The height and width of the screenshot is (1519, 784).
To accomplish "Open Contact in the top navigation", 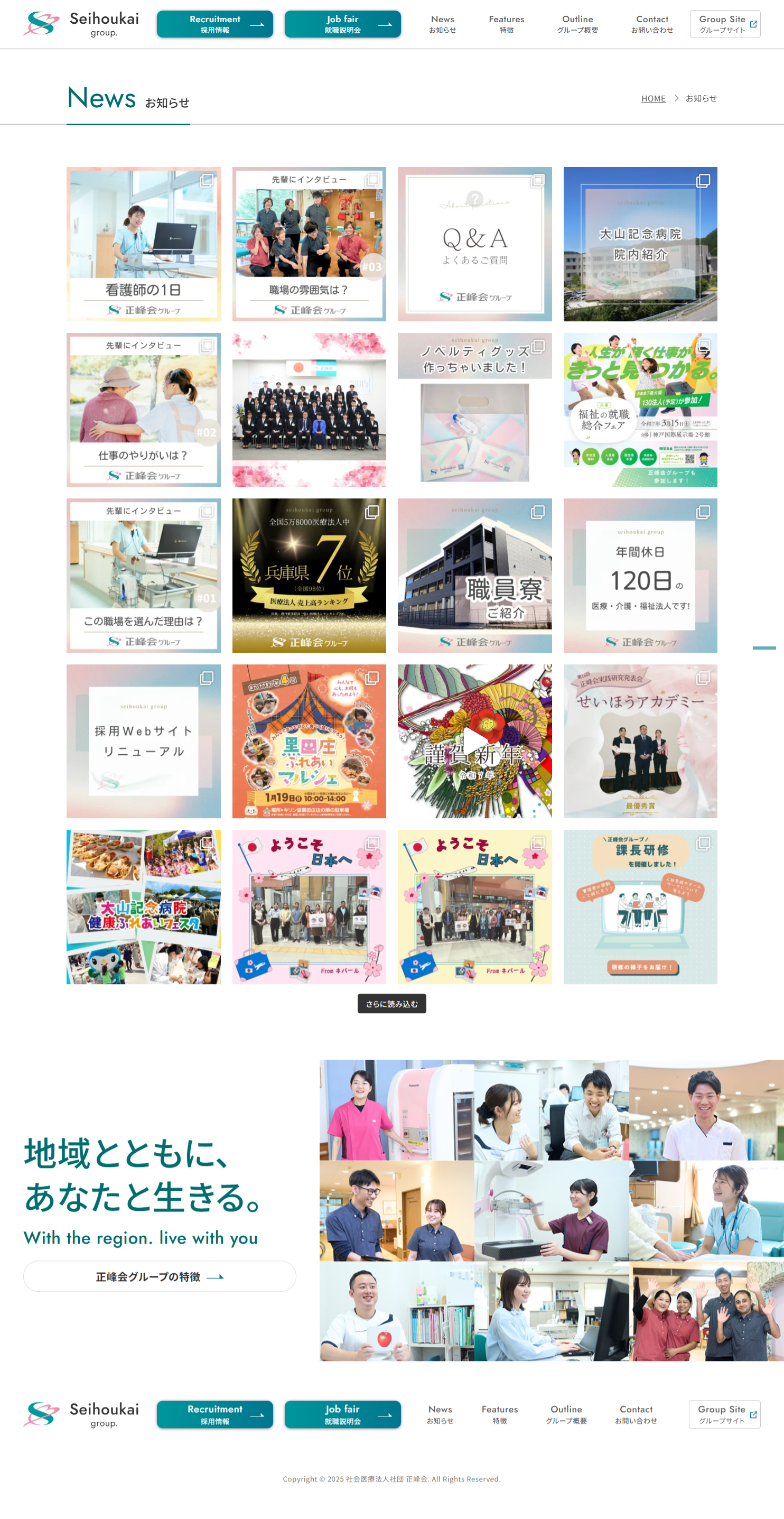I will coord(651,24).
